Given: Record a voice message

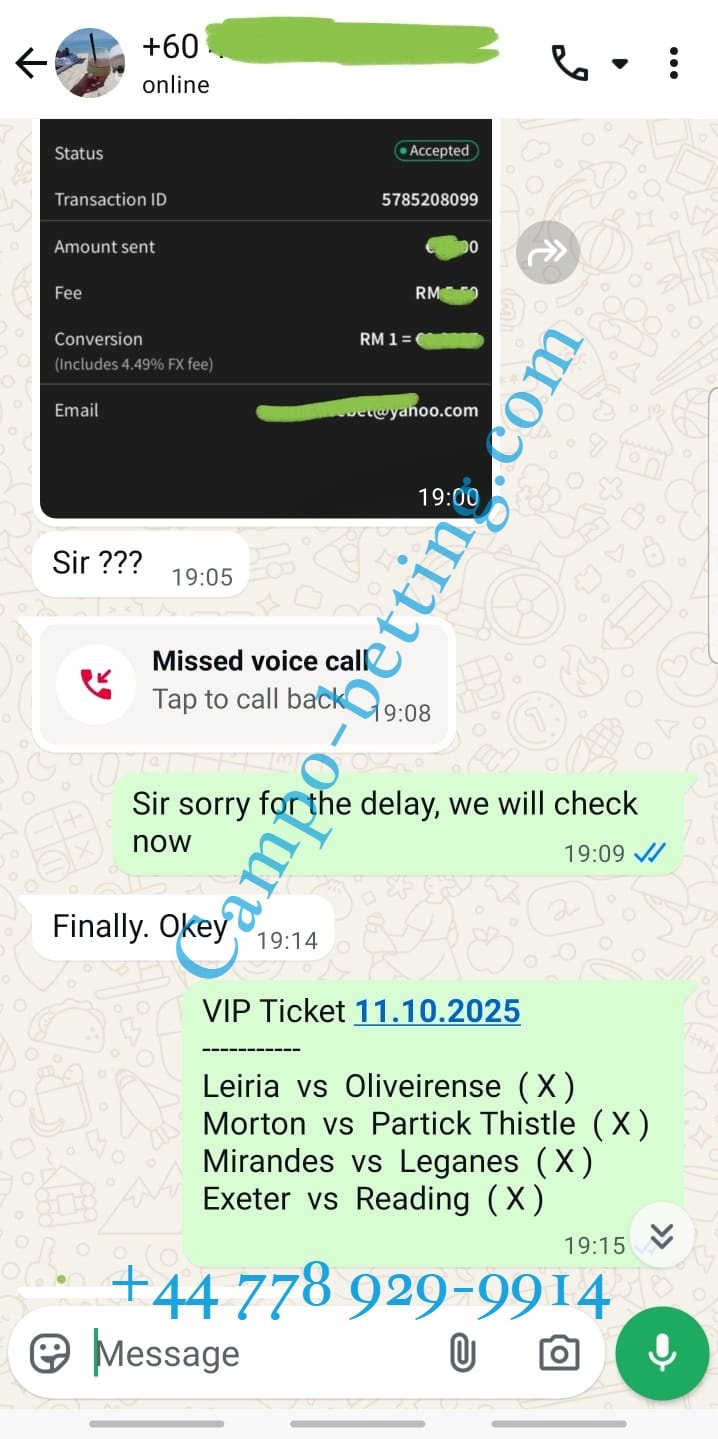Looking at the screenshot, I should 661,1353.
